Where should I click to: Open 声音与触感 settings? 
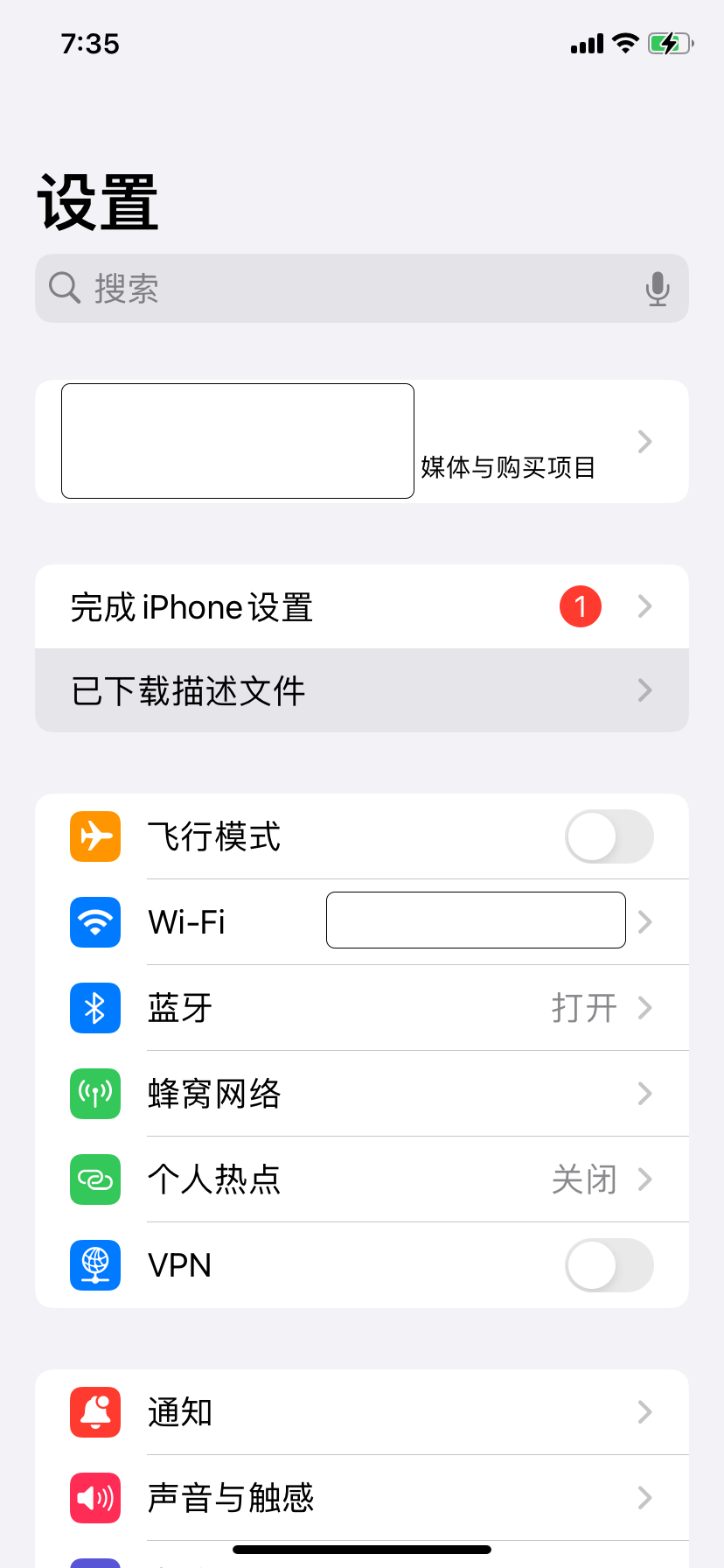pos(362,1498)
